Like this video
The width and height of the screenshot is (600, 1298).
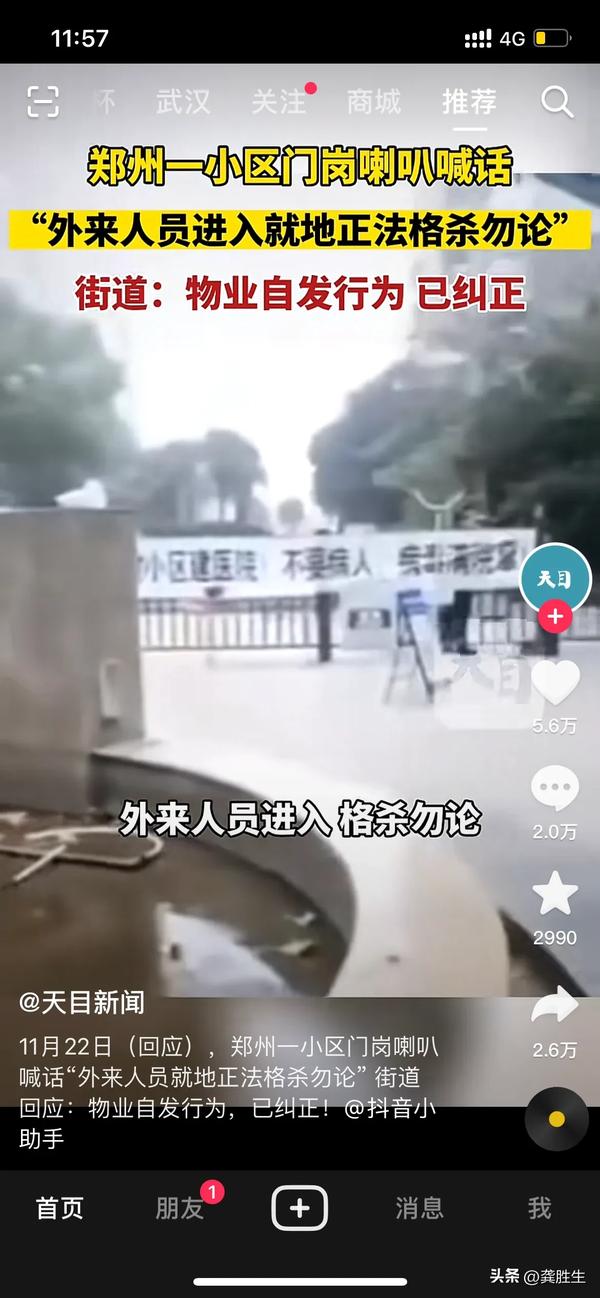[x=554, y=683]
